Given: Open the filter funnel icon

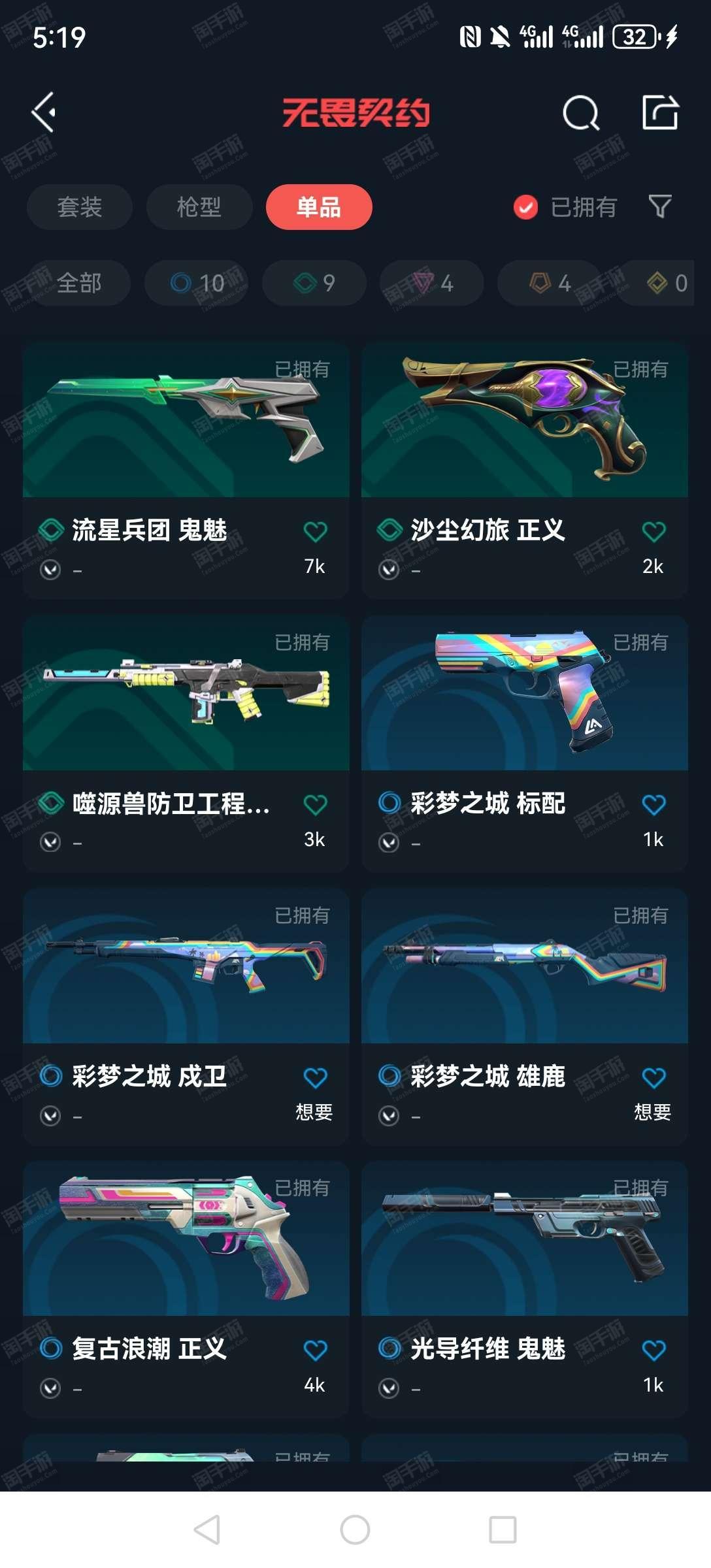Looking at the screenshot, I should click(x=660, y=206).
